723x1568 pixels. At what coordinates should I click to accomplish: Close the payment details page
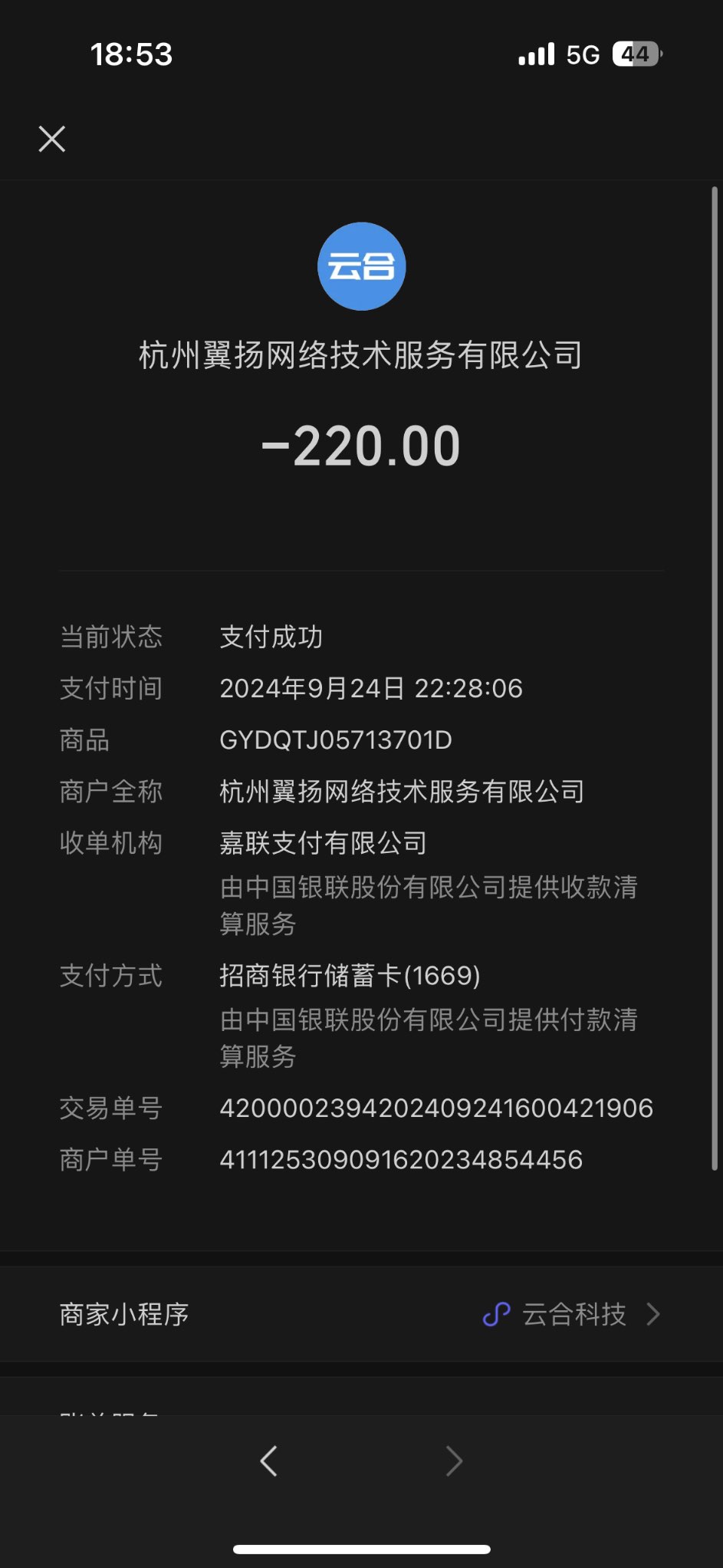[52, 139]
